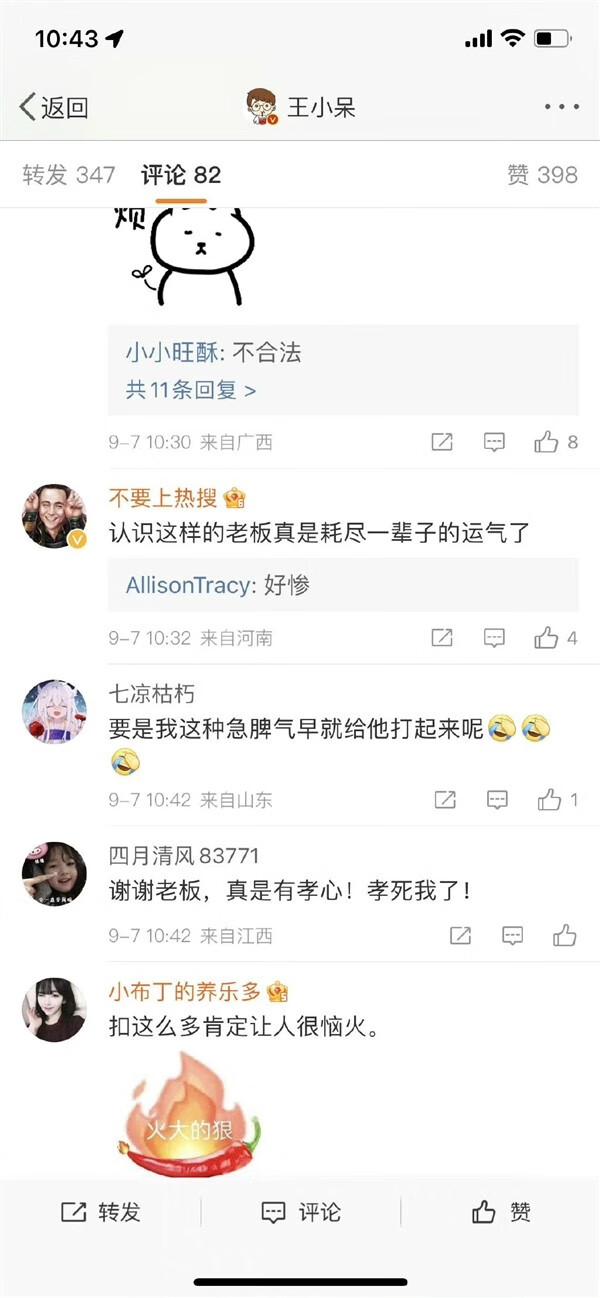Tap 评论 in the bottom bar
This screenshot has width=600, height=1298.
pyautogui.click(x=301, y=1212)
